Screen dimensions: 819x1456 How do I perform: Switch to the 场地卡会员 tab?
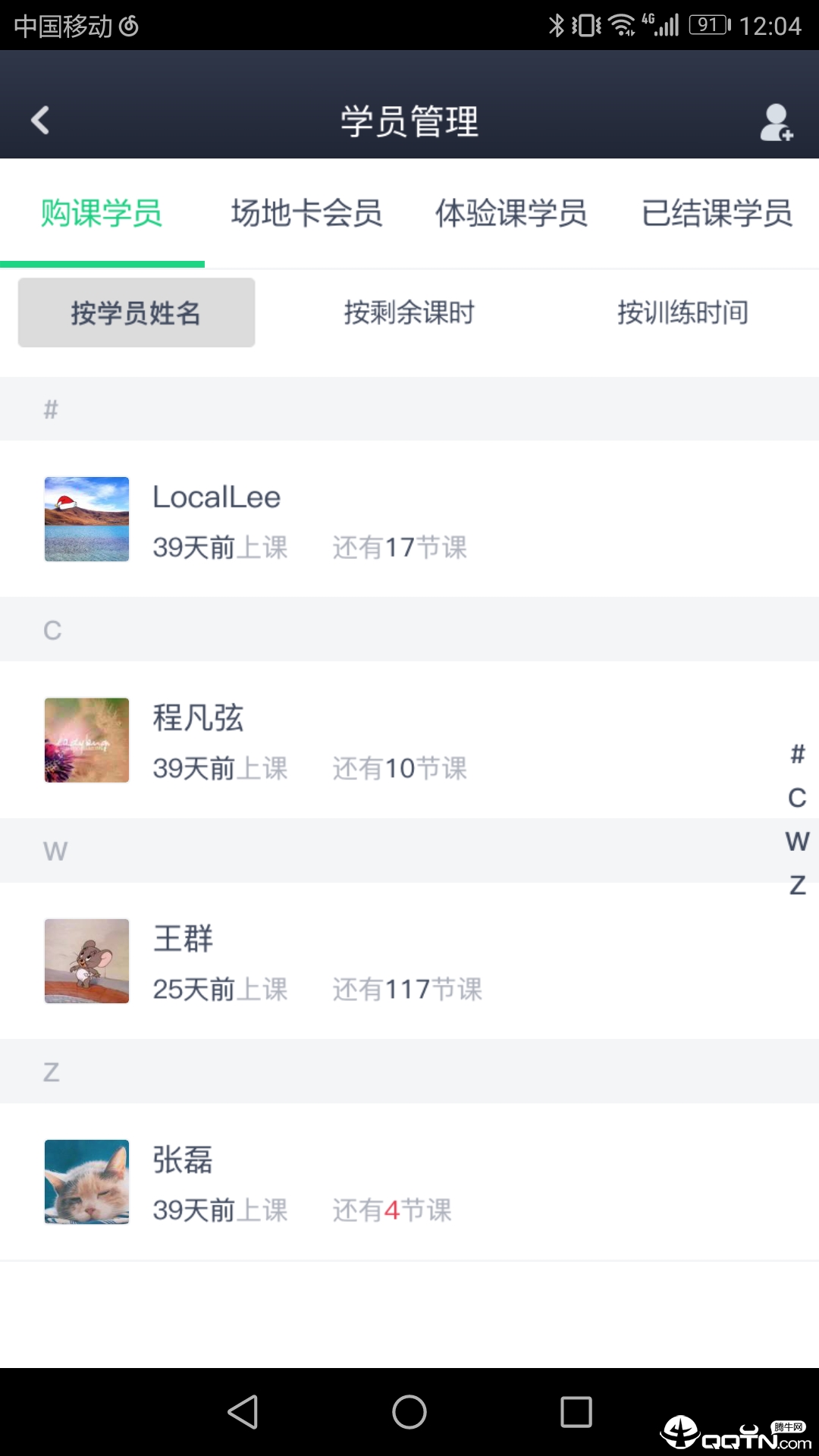click(x=306, y=213)
